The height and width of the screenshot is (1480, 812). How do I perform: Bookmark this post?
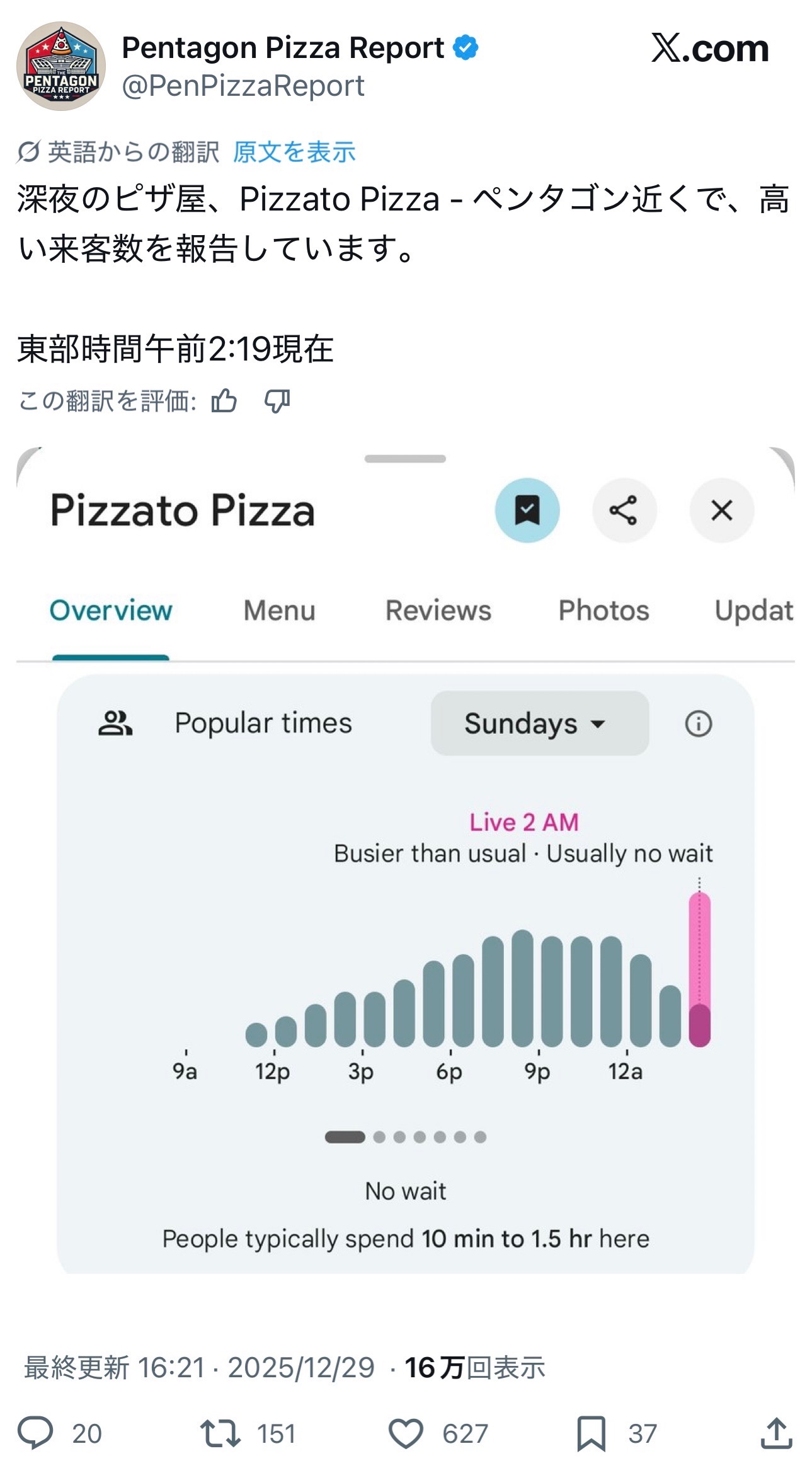[591, 1433]
